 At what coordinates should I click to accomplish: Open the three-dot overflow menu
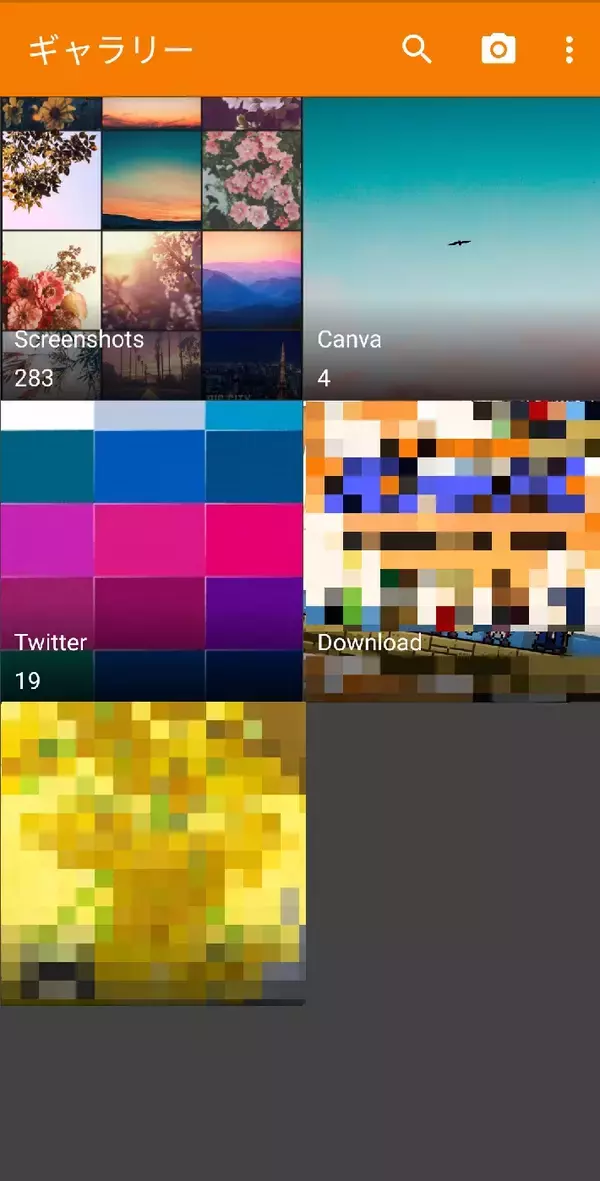coord(569,49)
